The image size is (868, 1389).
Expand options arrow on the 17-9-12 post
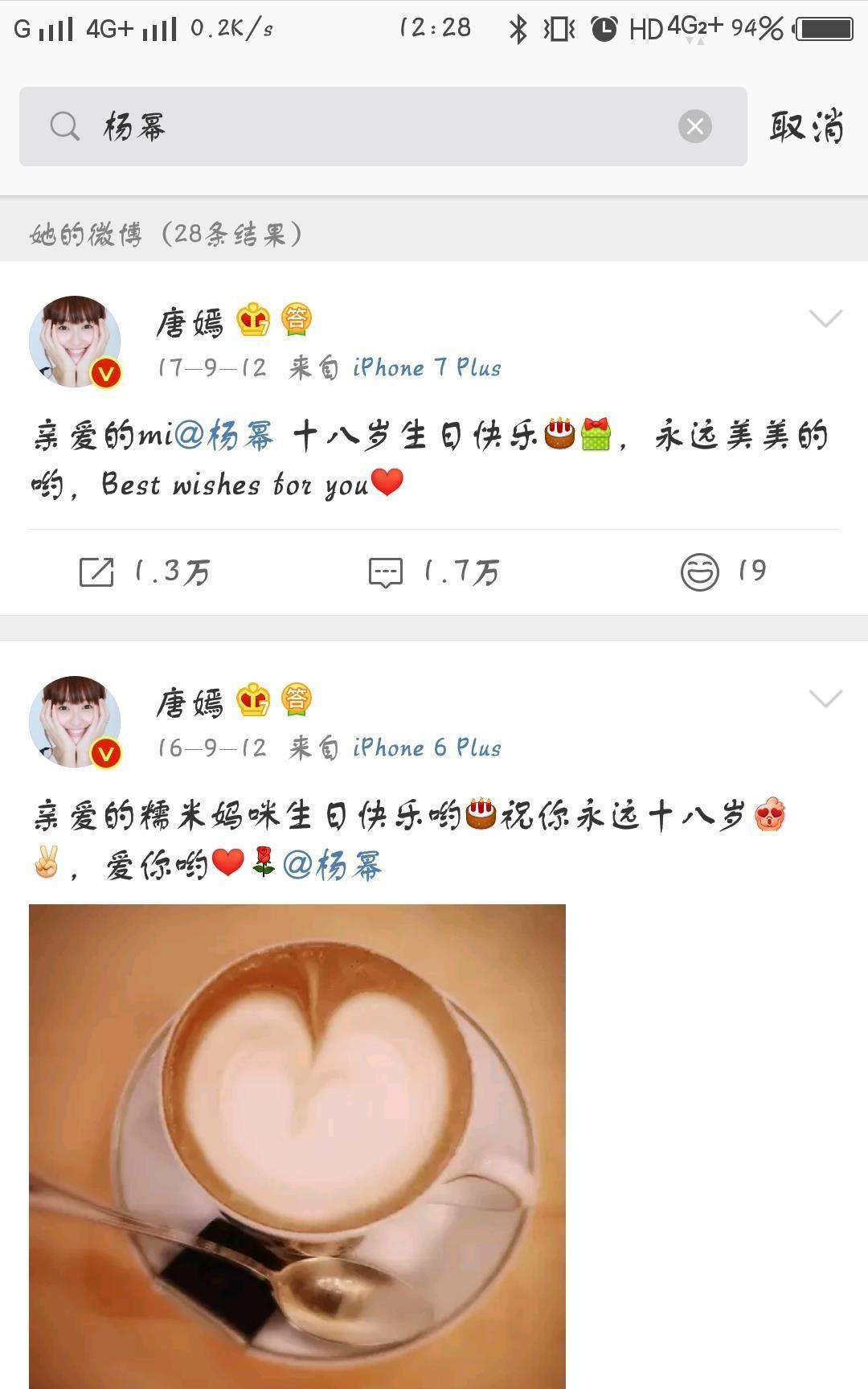point(825,319)
